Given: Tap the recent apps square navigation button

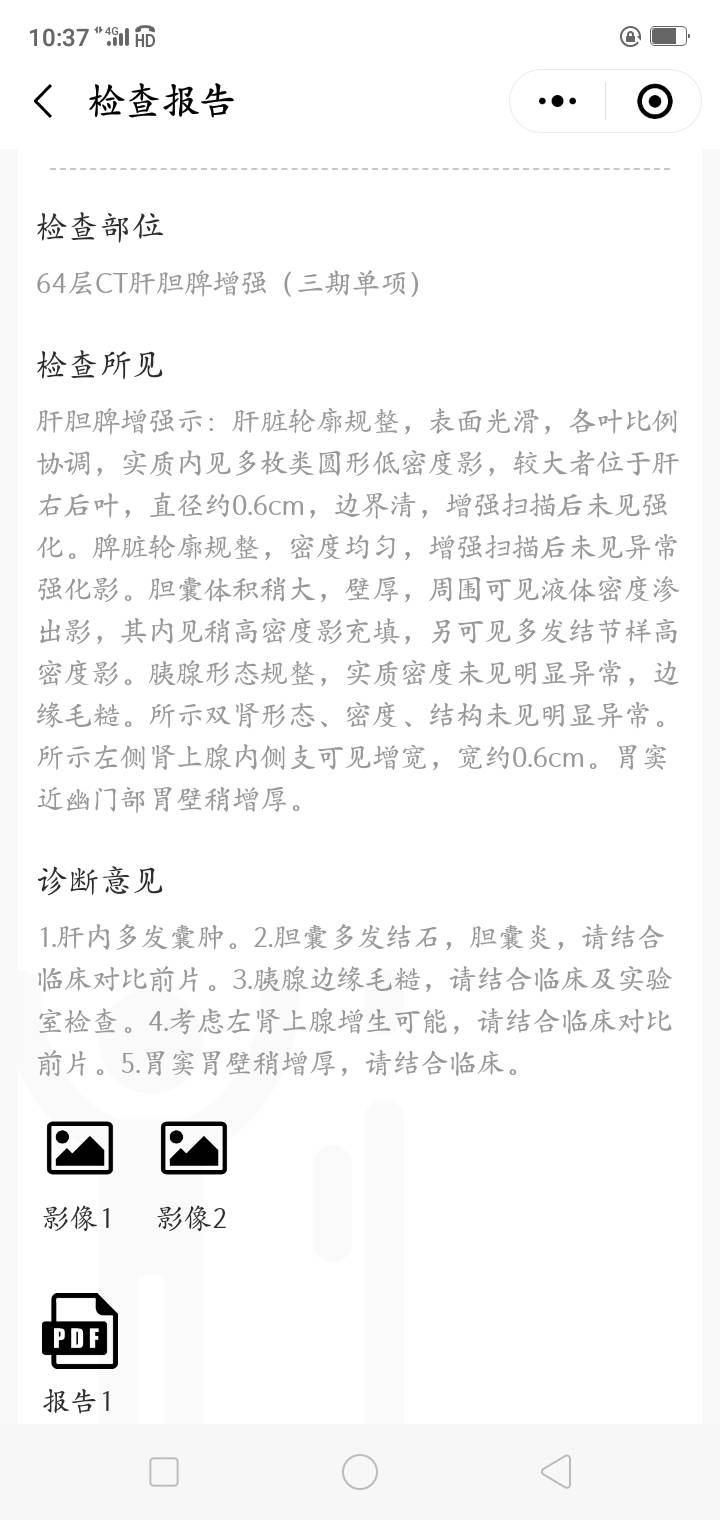Looking at the screenshot, I should [163, 1472].
